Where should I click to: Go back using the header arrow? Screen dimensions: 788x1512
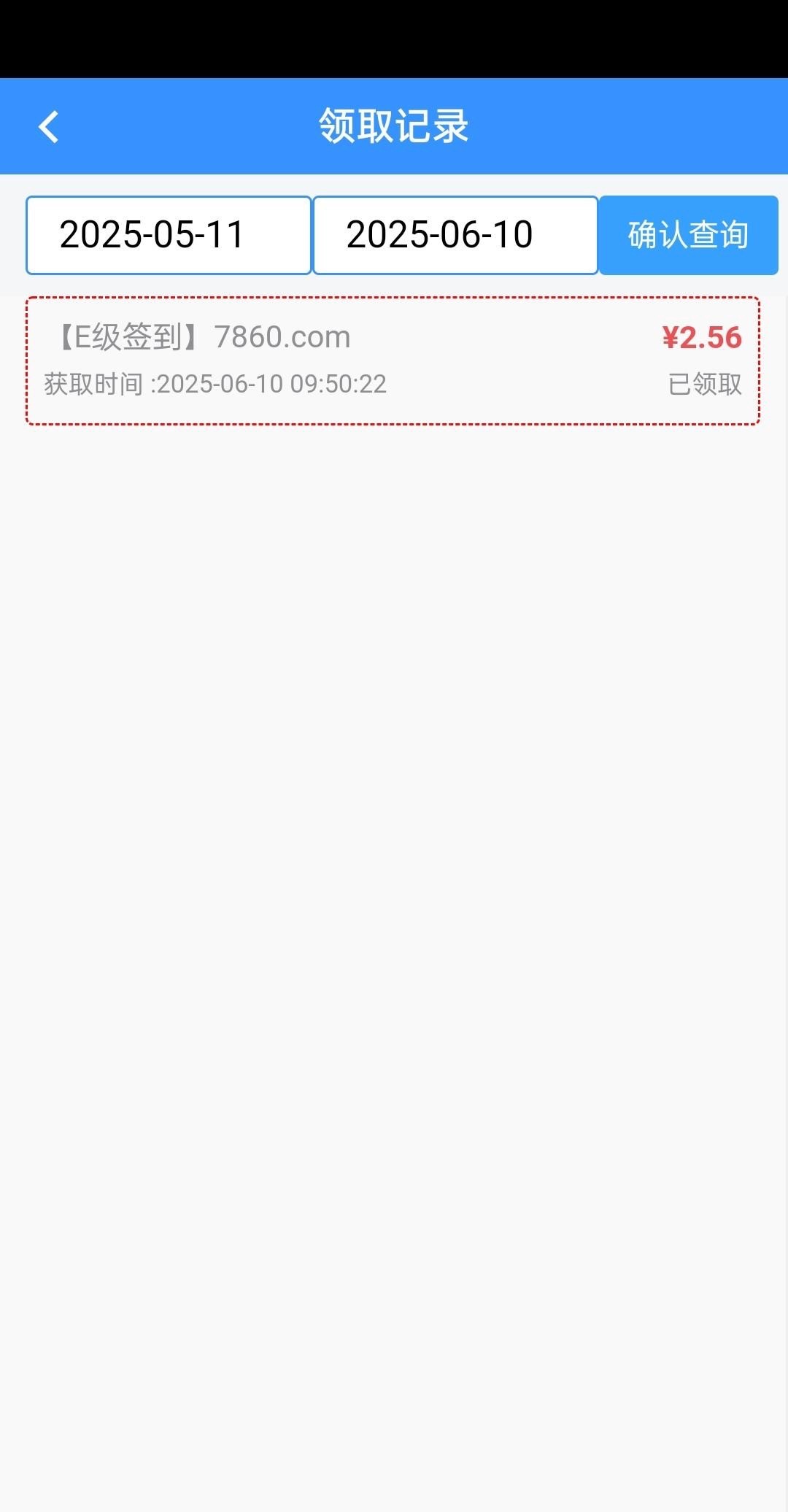(x=48, y=127)
